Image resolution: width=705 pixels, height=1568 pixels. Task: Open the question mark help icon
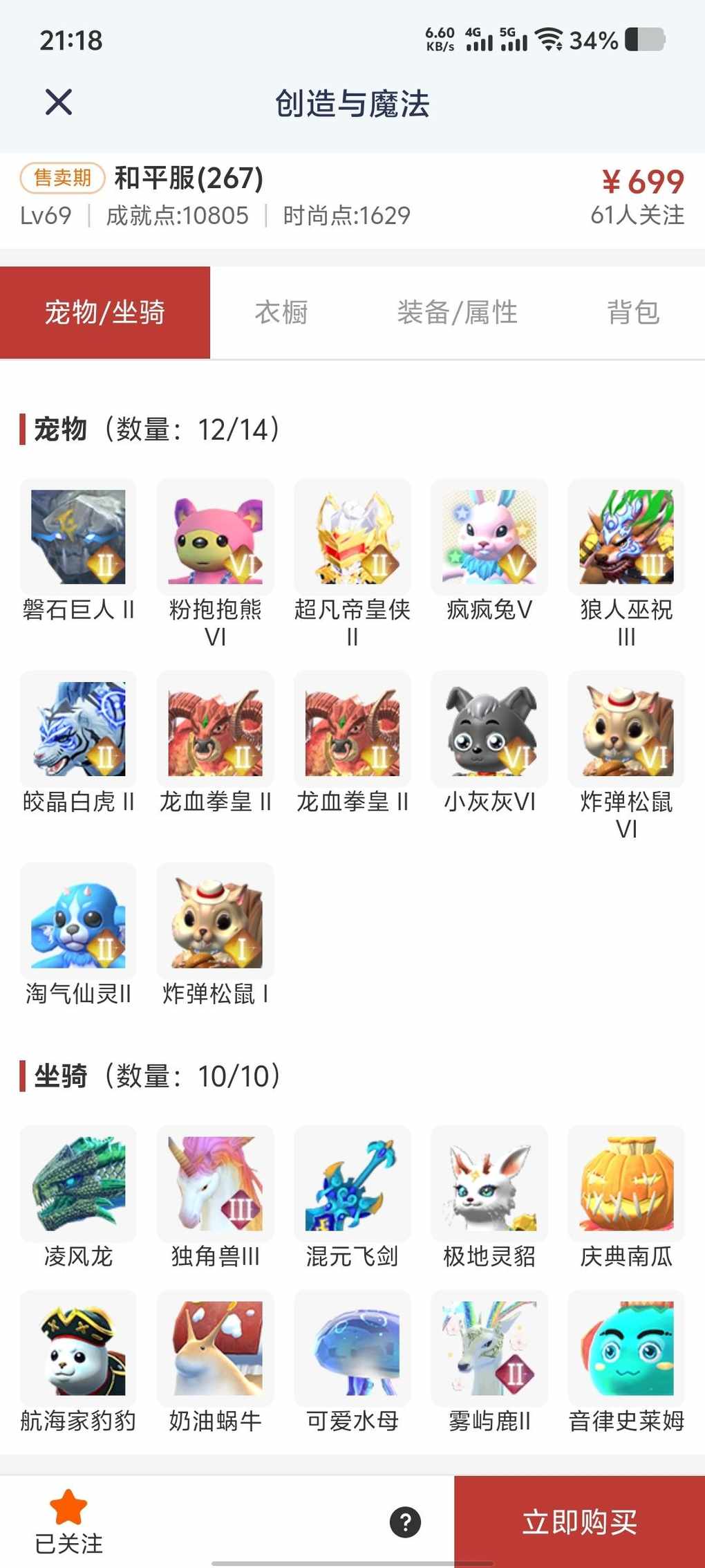coord(405,1522)
